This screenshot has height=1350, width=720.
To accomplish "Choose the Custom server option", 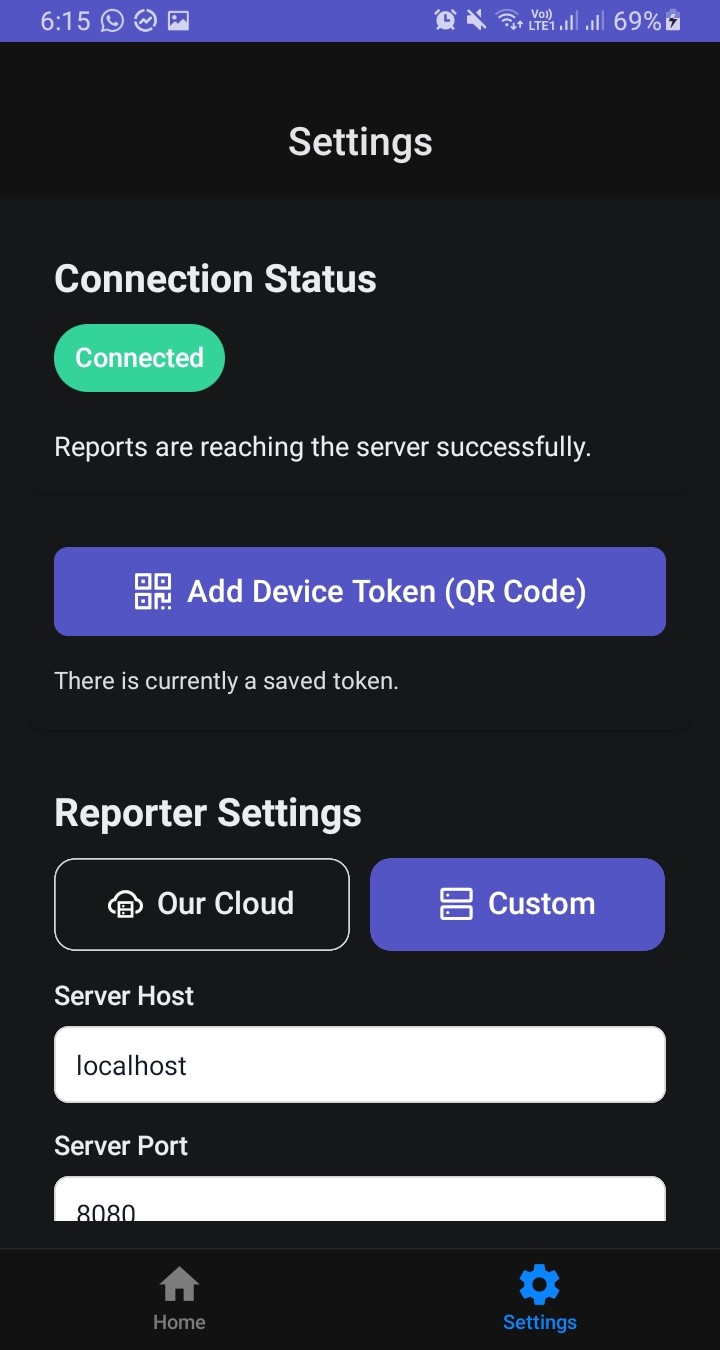I will (517, 904).
